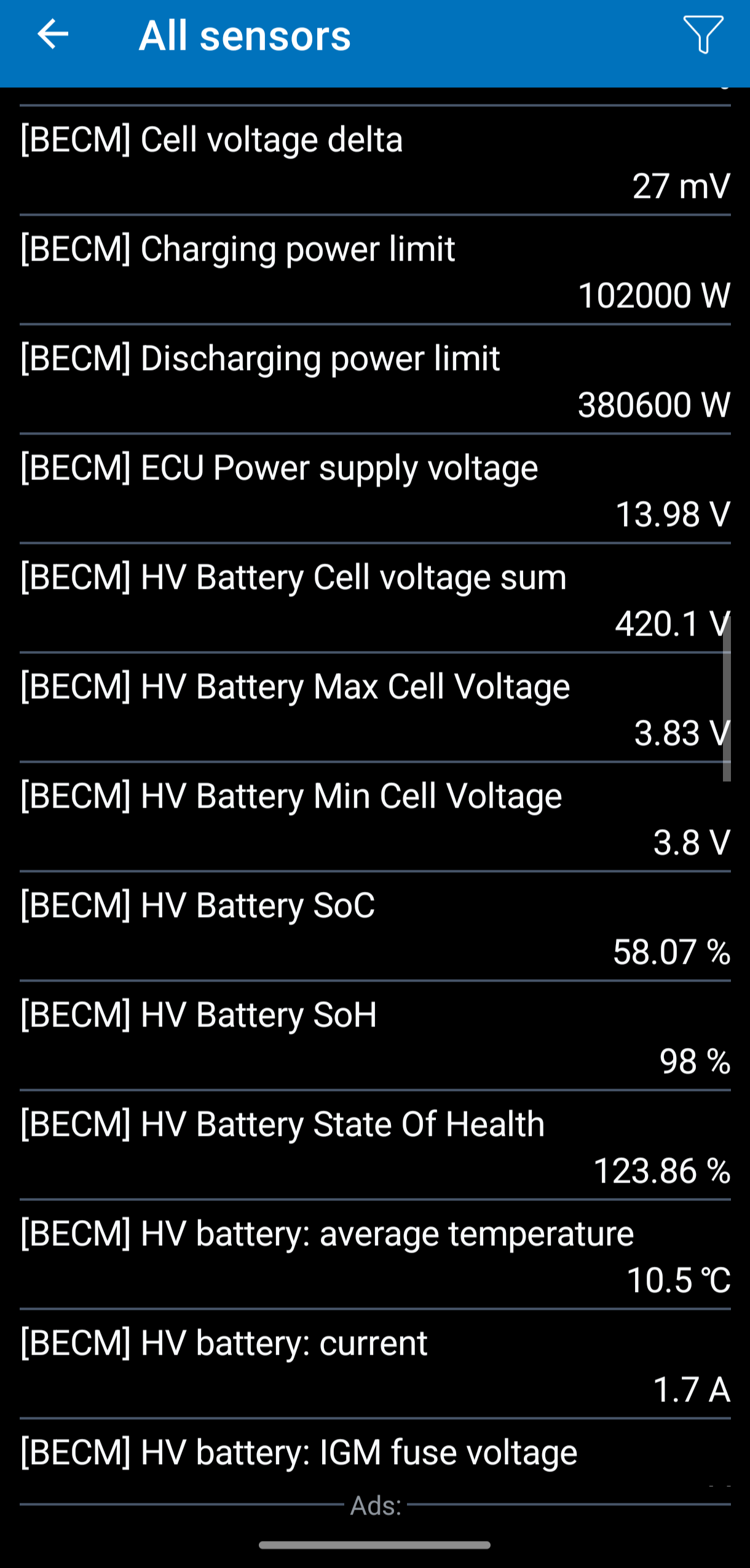View the HV Battery SoC sensor
Viewport: 750px width, 1568px height.
point(375,927)
